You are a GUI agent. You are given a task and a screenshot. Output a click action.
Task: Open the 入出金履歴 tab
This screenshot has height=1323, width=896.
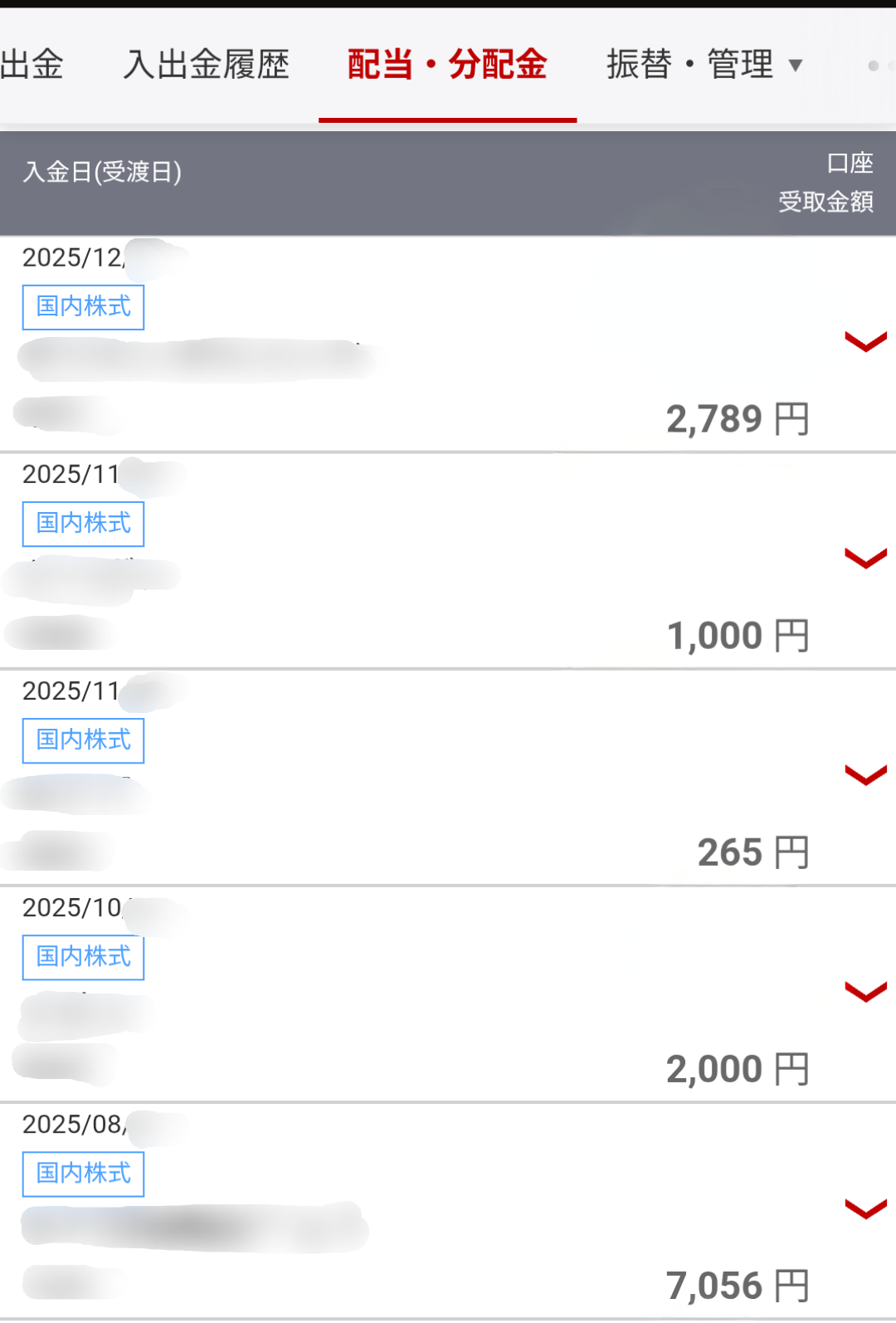click(x=207, y=65)
